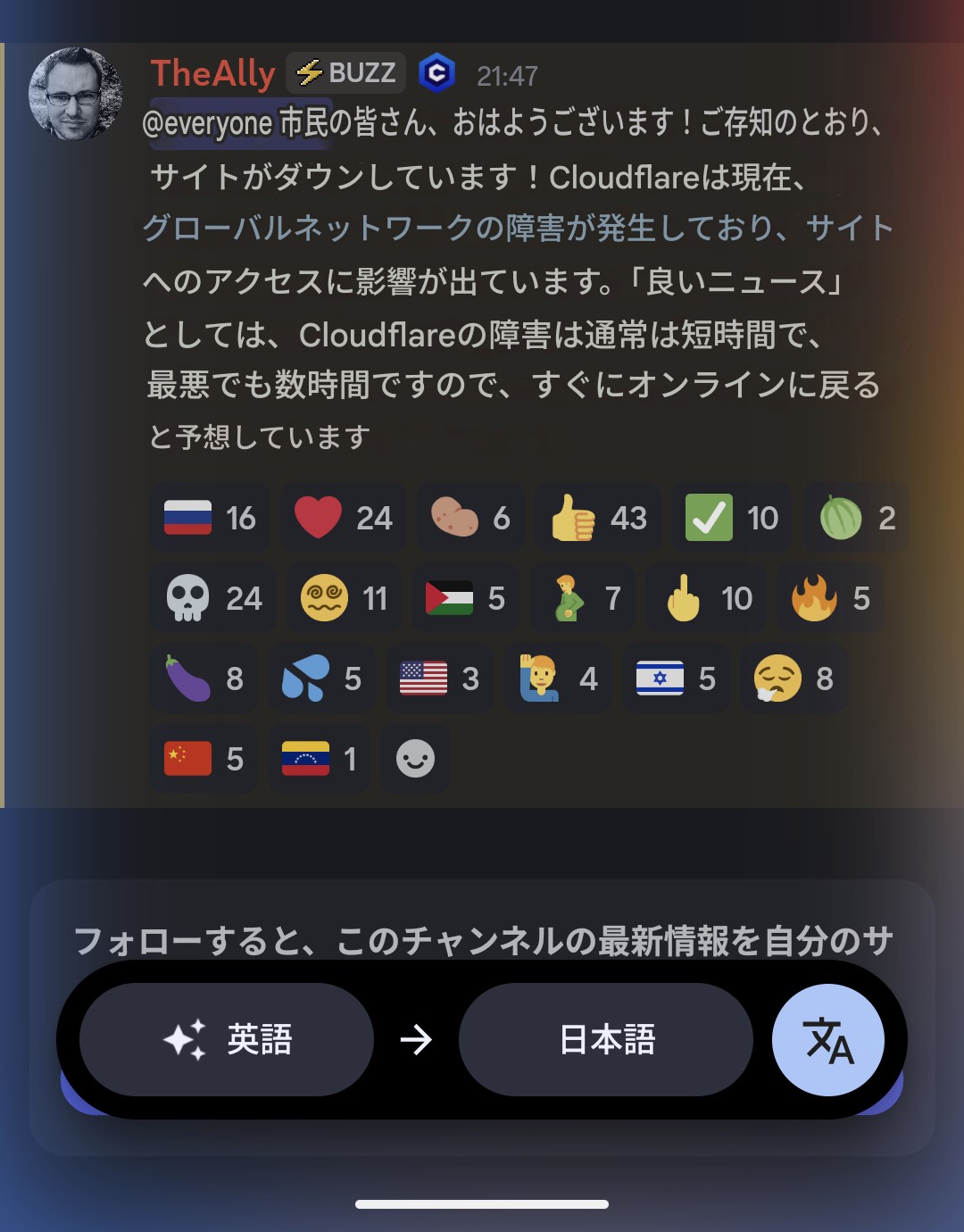Tap the BUZZ server tag

click(x=346, y=73)
